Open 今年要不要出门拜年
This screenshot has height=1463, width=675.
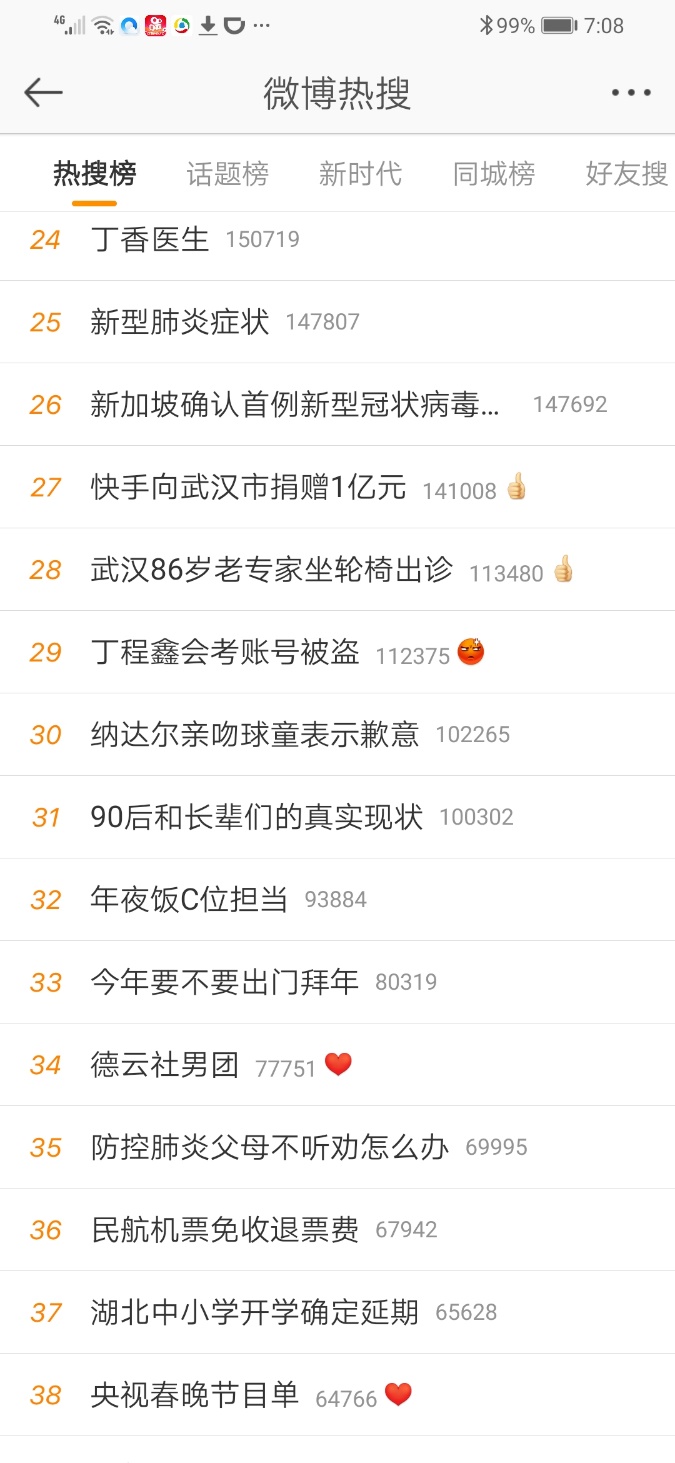coord(225,983)
